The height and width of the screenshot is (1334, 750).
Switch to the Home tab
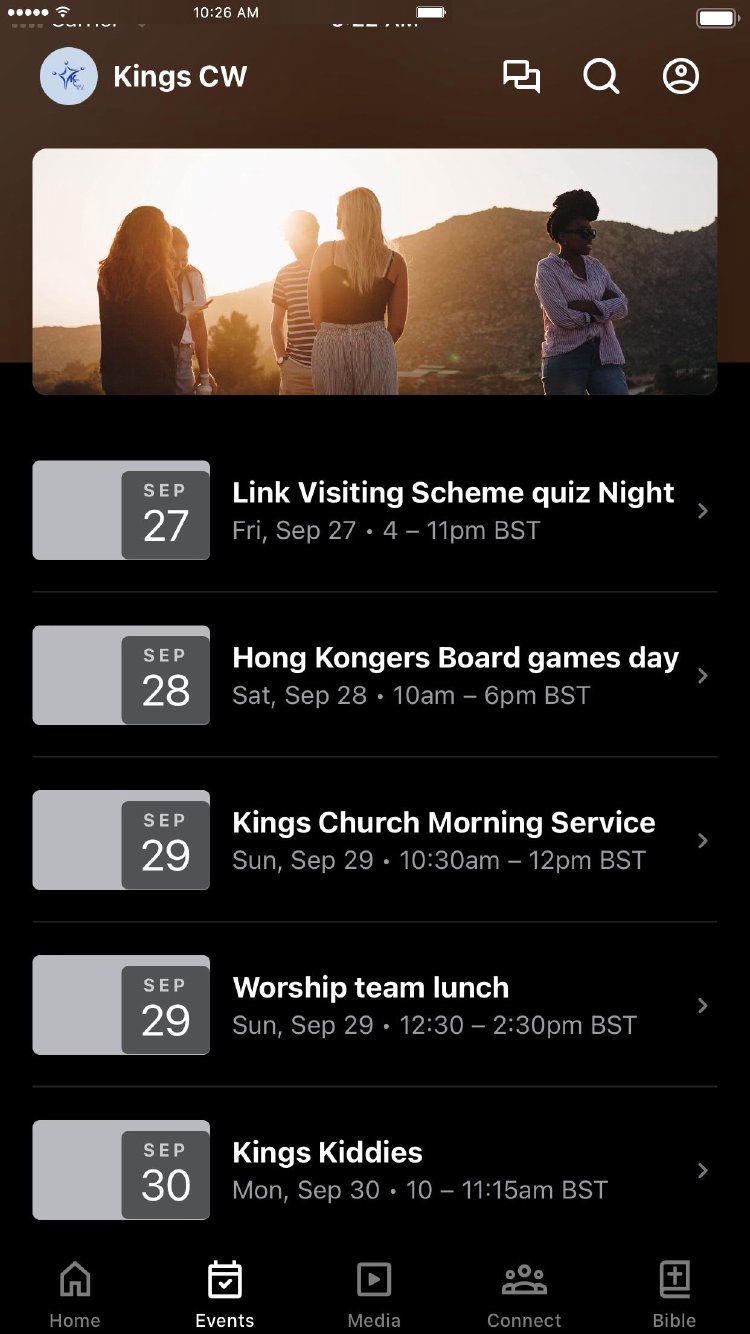(x=75, y=1293)
